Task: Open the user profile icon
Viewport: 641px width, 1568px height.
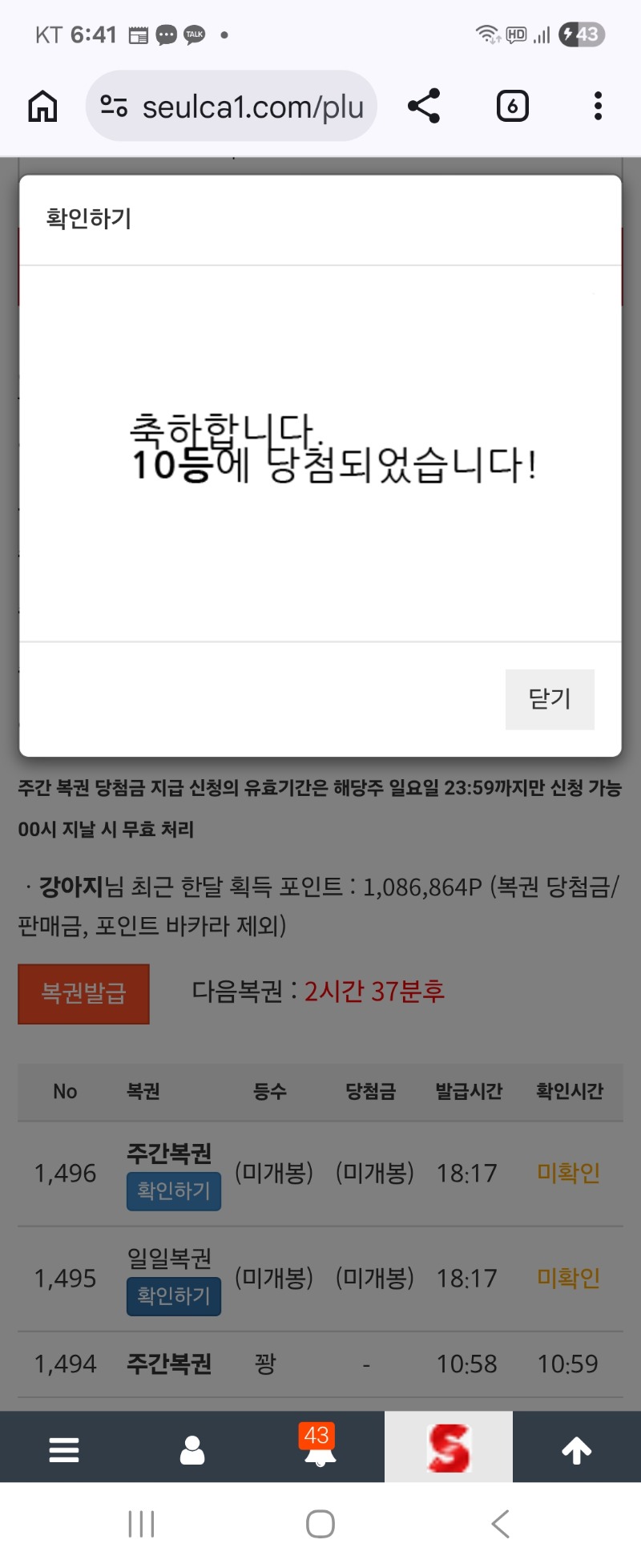Action: [192, 1450]
